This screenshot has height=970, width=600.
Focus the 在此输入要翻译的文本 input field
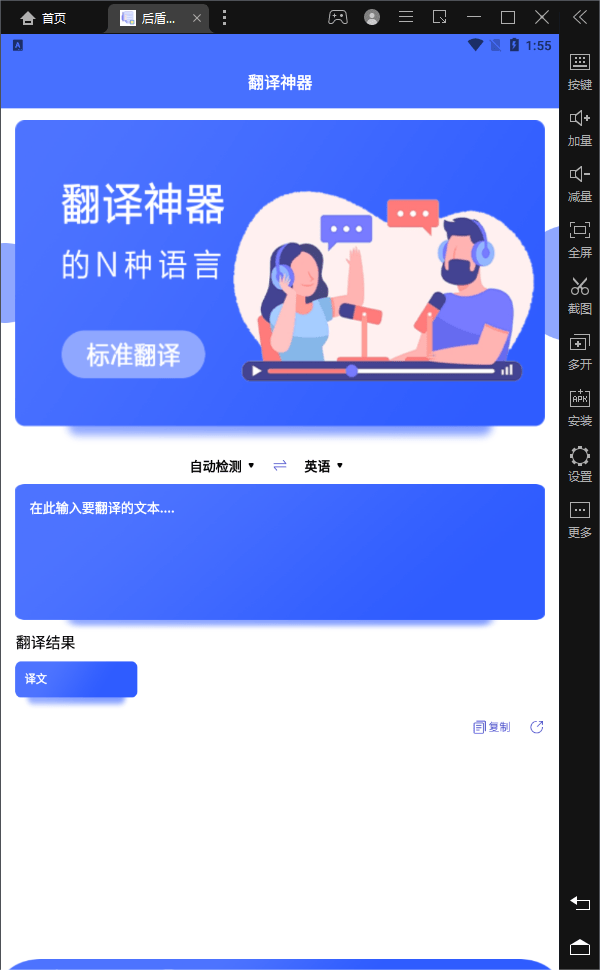click(280, 552)
